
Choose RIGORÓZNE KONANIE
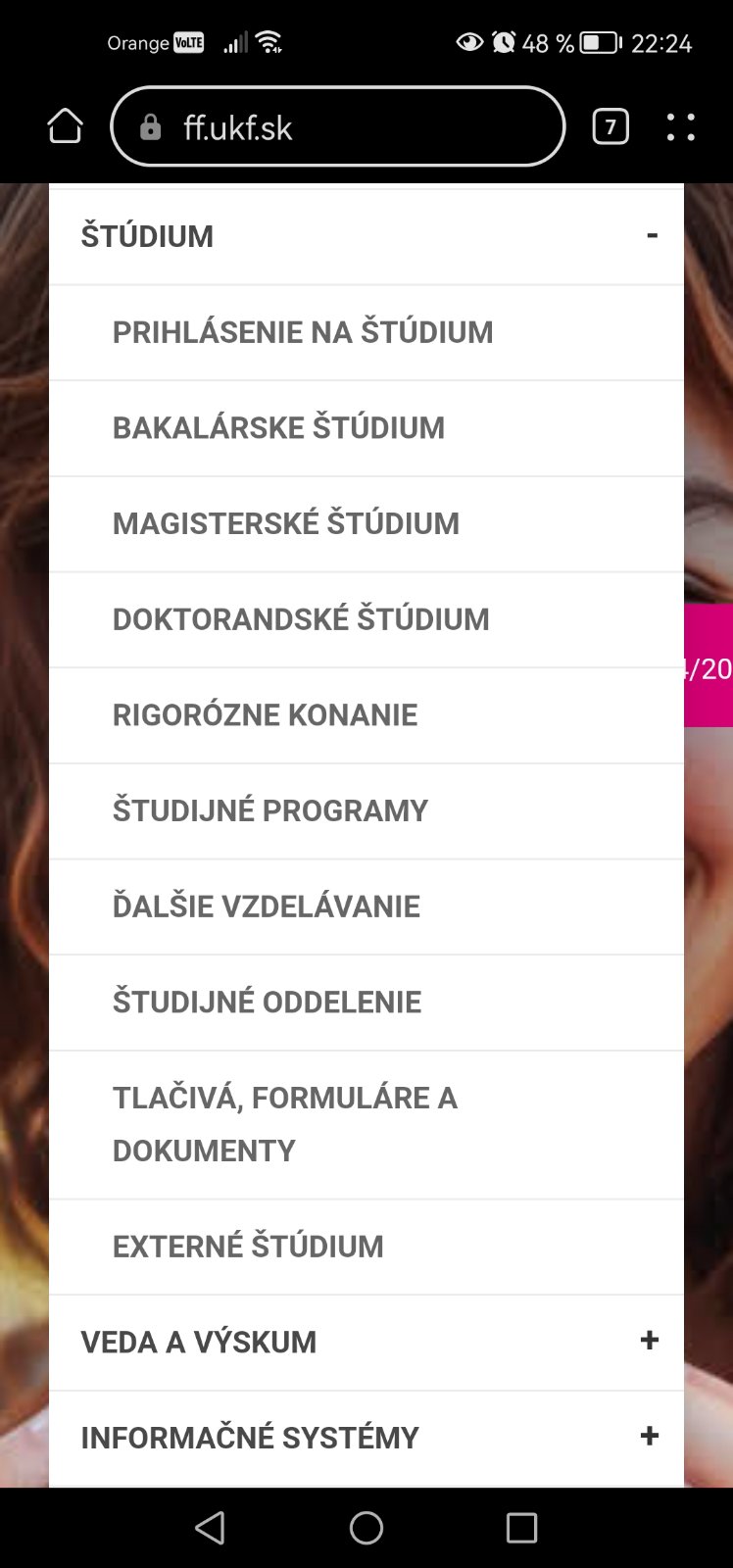(265, 715)
